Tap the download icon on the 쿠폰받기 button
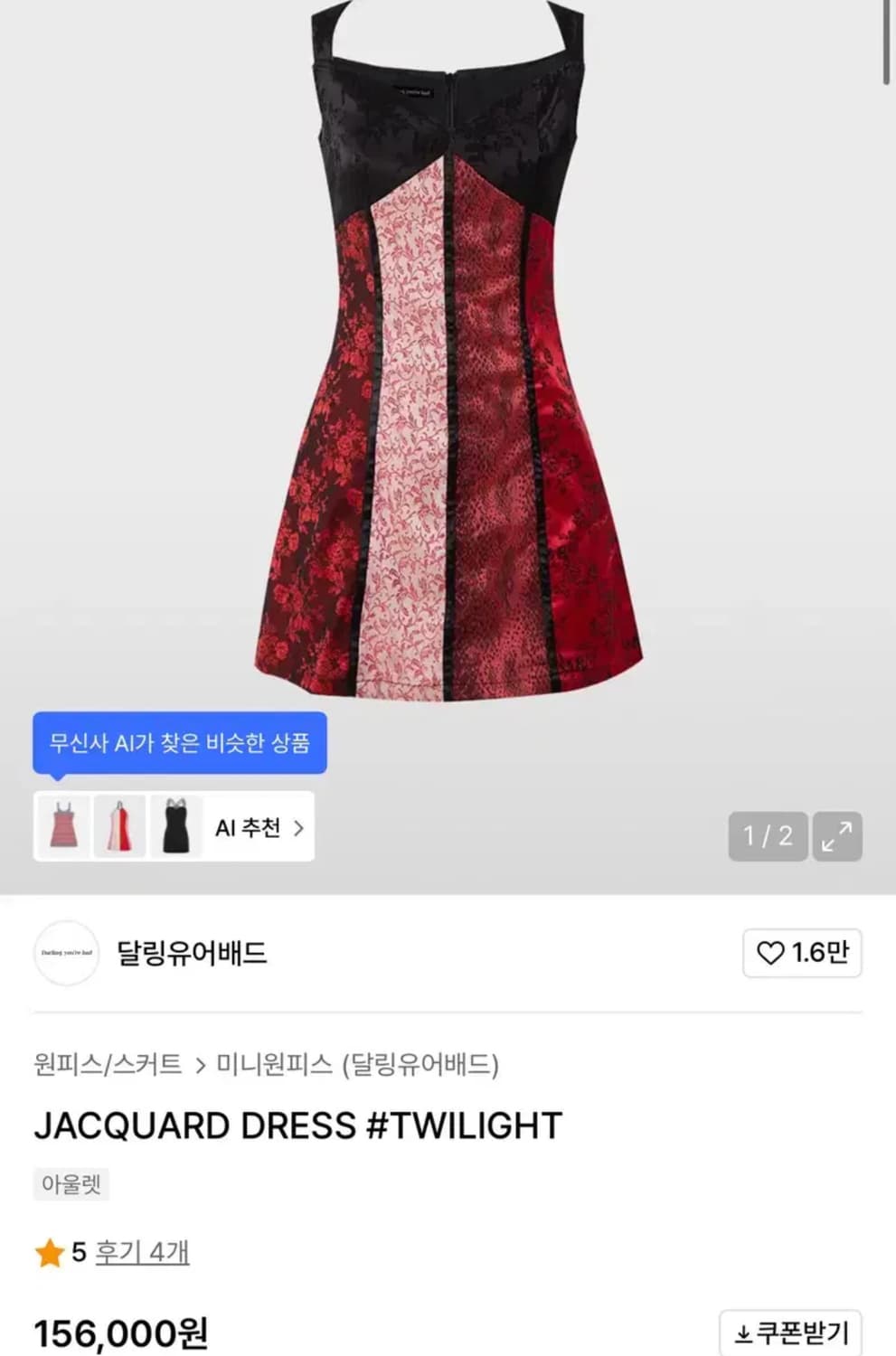 (x=741, y=1331)
